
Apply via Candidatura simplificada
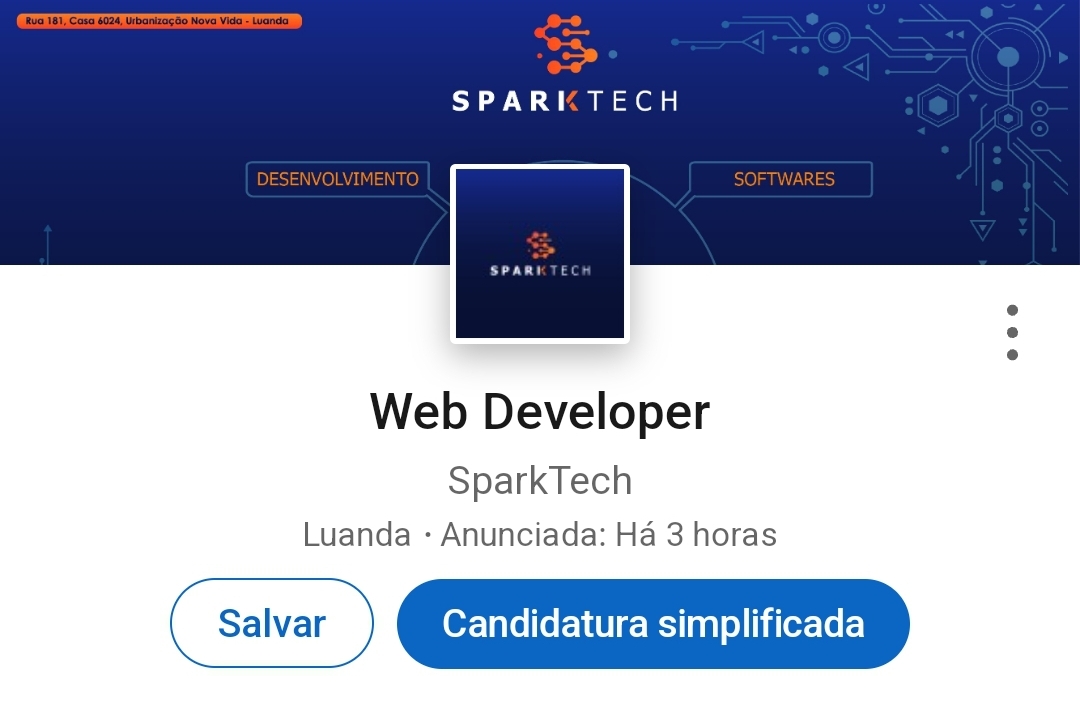point(653,623)
